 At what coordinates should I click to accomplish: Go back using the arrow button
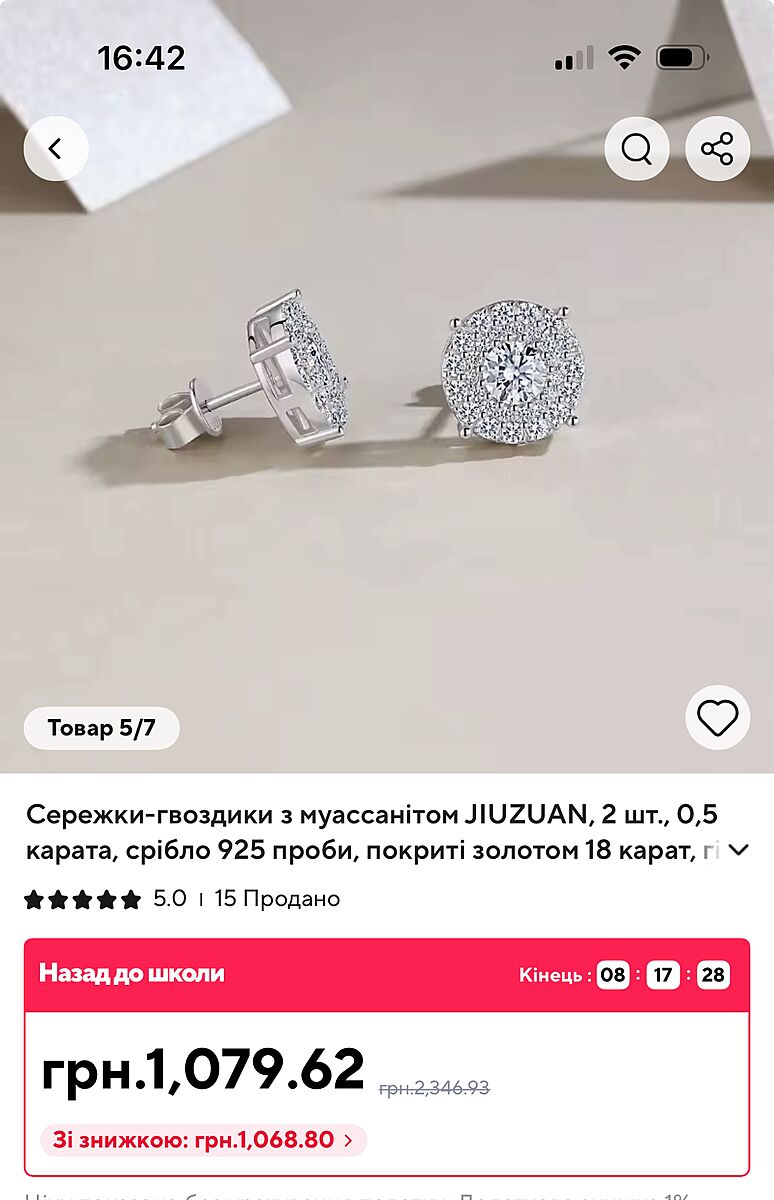click(x=56, y=149)
